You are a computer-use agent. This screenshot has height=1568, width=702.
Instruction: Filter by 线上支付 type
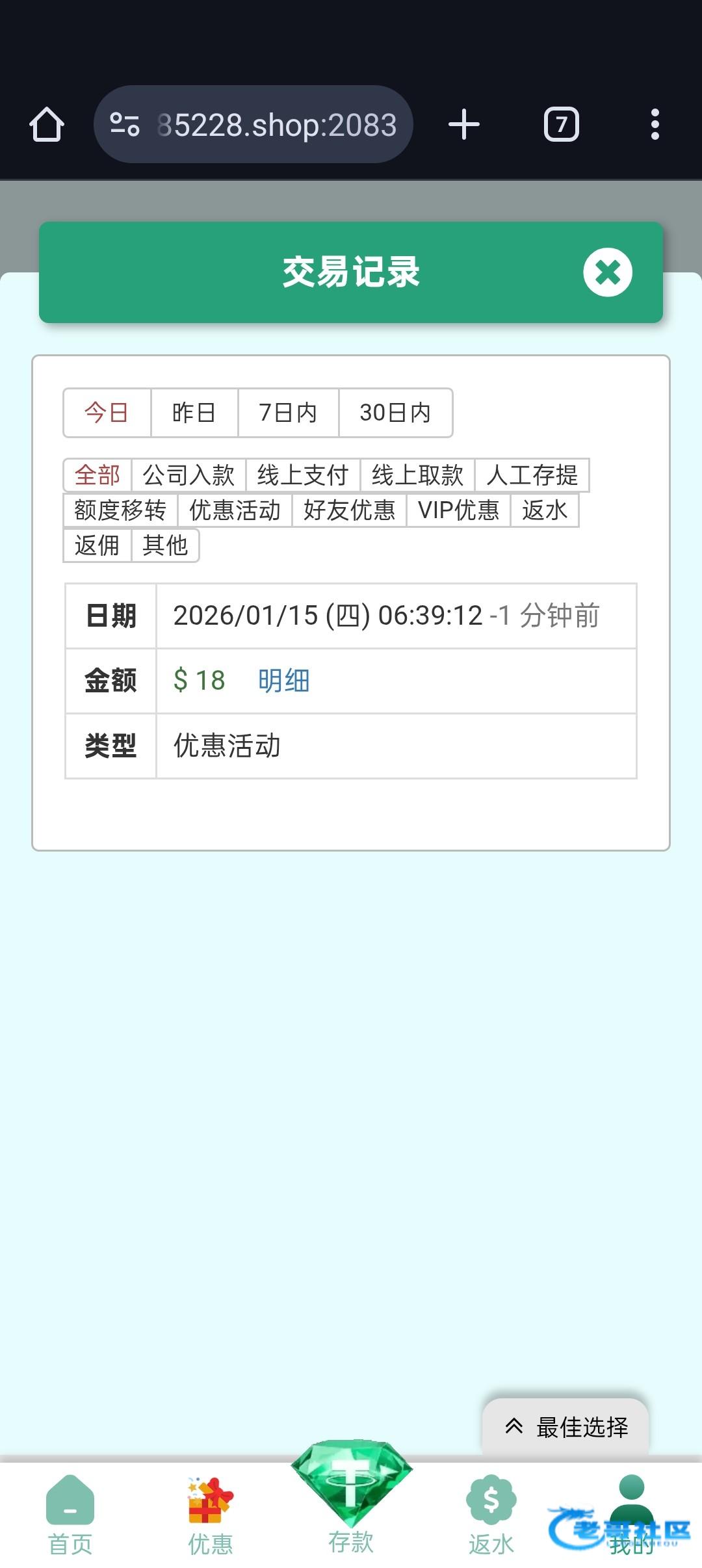[x=303, y=475]
